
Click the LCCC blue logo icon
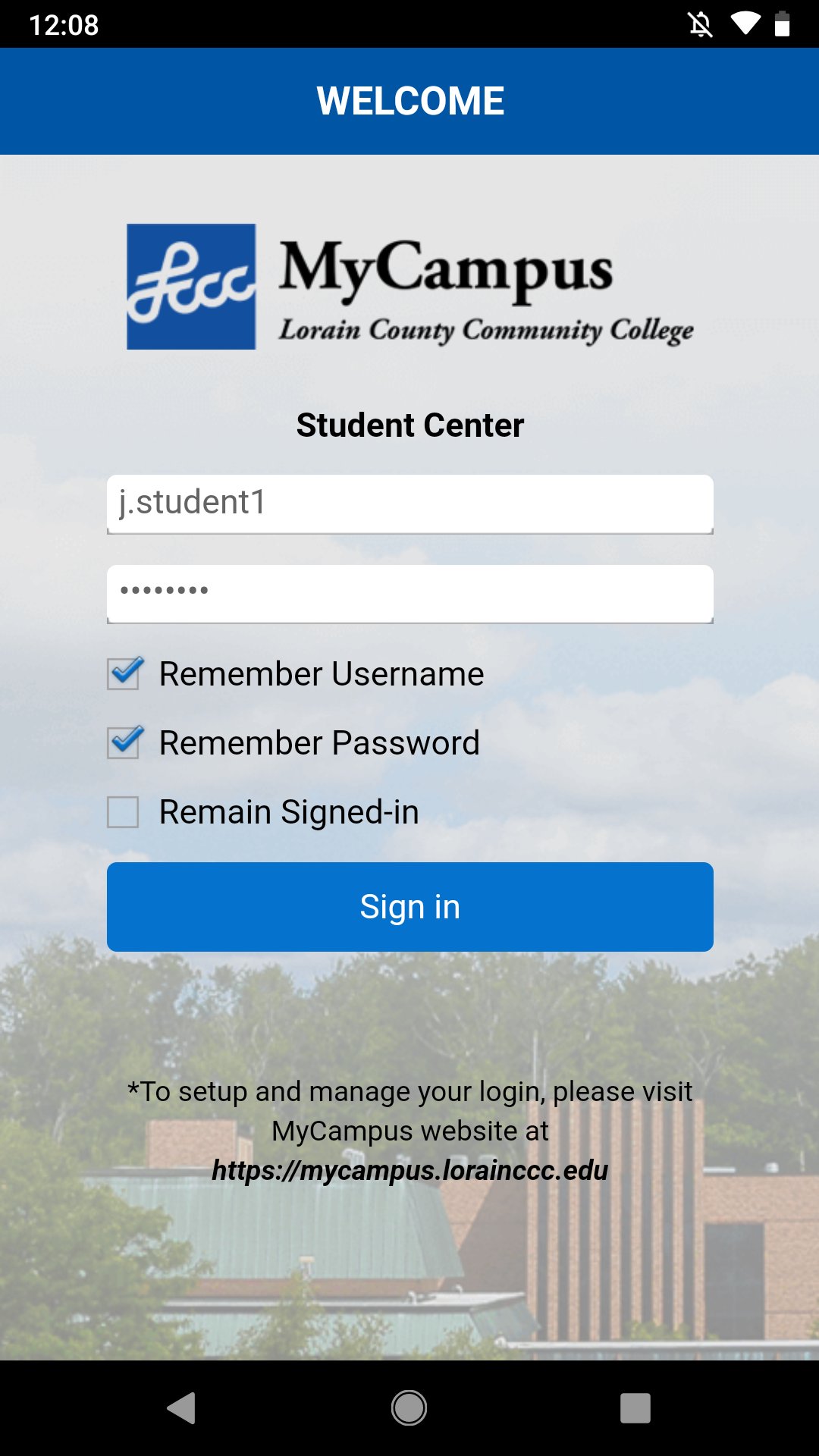(x=190, y=287)
